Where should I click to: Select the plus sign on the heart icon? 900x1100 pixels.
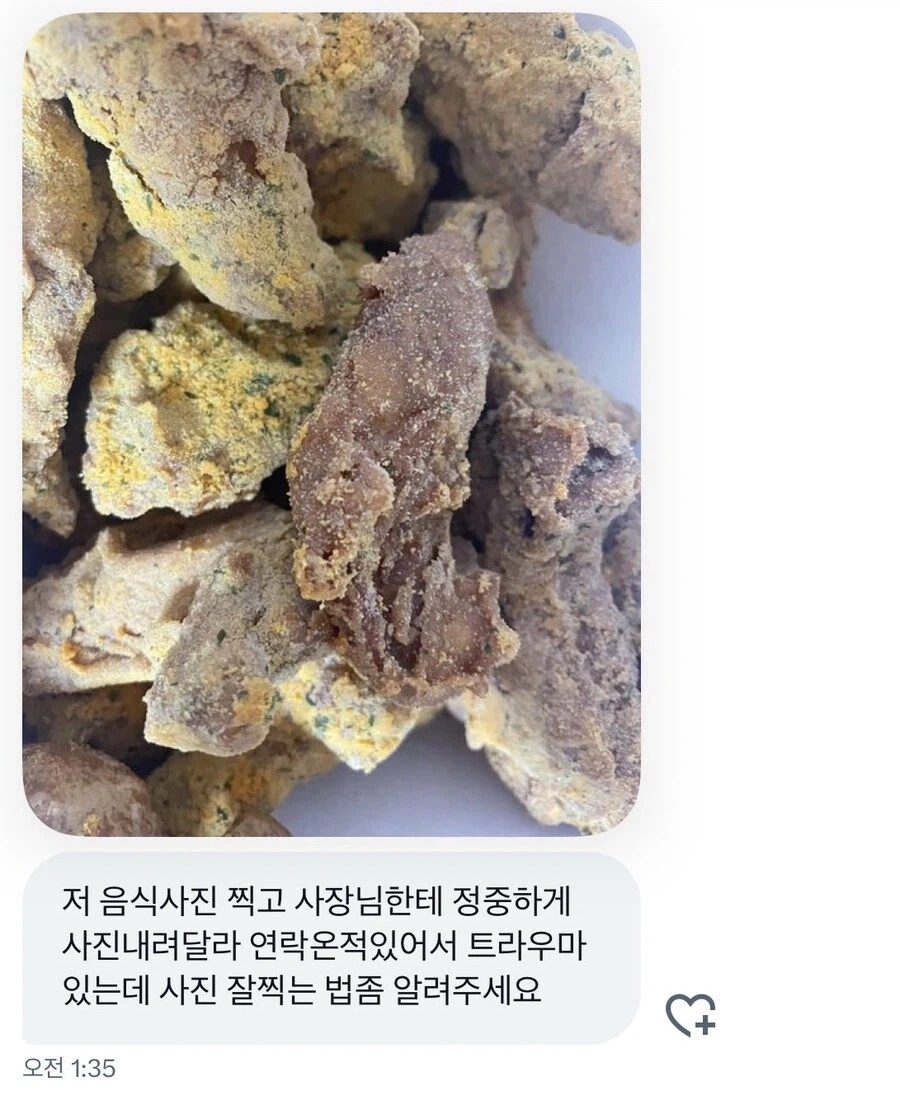(x=703, y=1026)
